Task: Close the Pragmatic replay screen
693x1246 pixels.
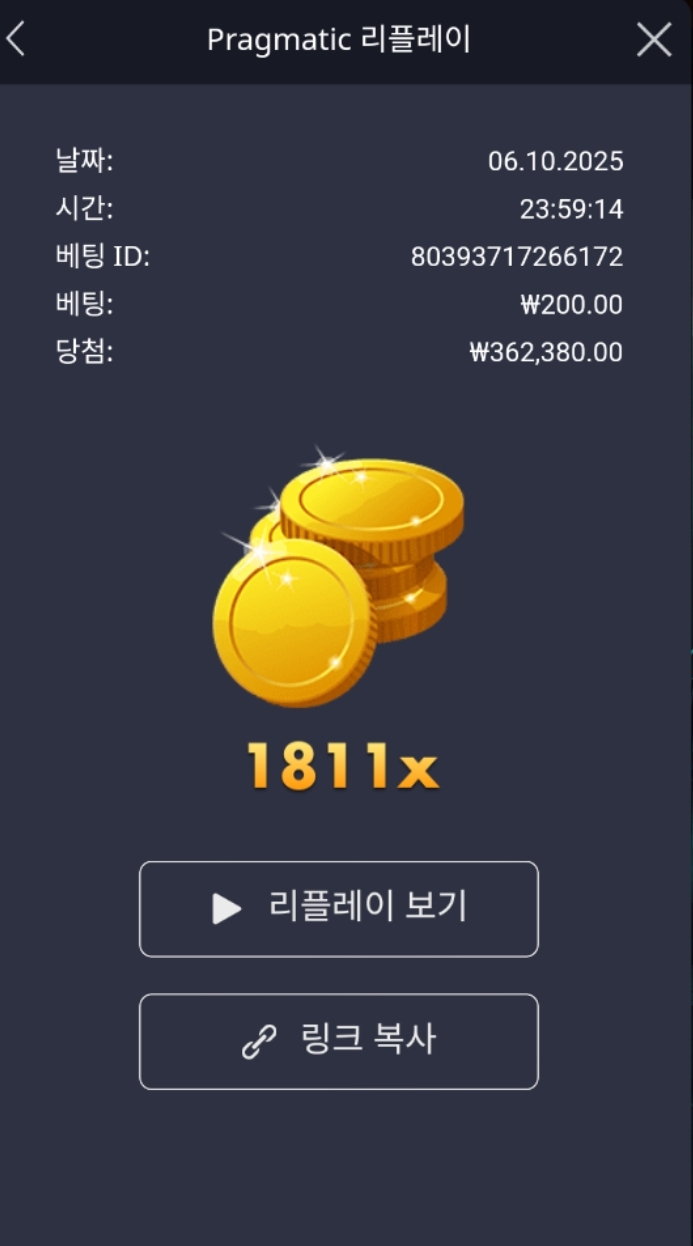Action: pyautogui.click(x=654, y=40)
